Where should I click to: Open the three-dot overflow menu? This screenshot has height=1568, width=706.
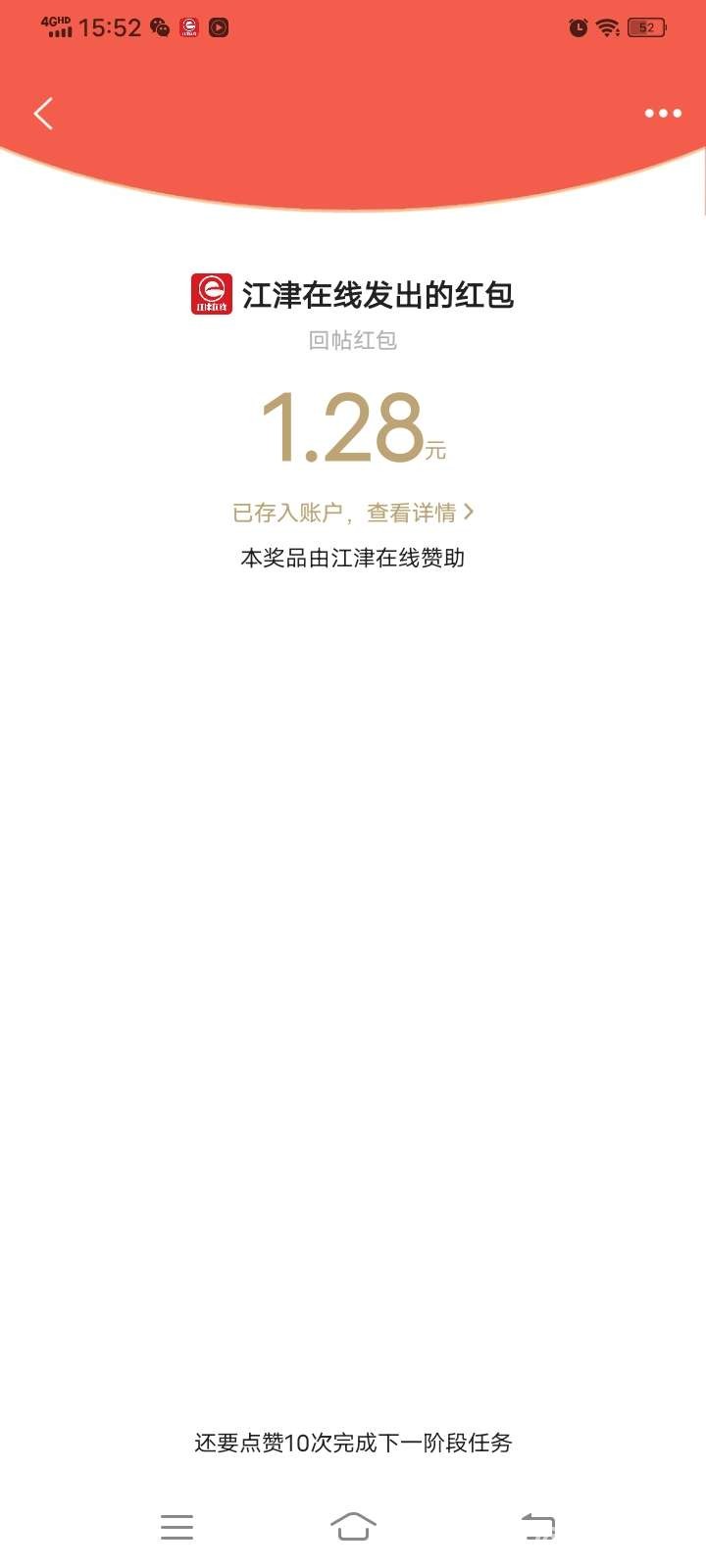pos(663,114)
